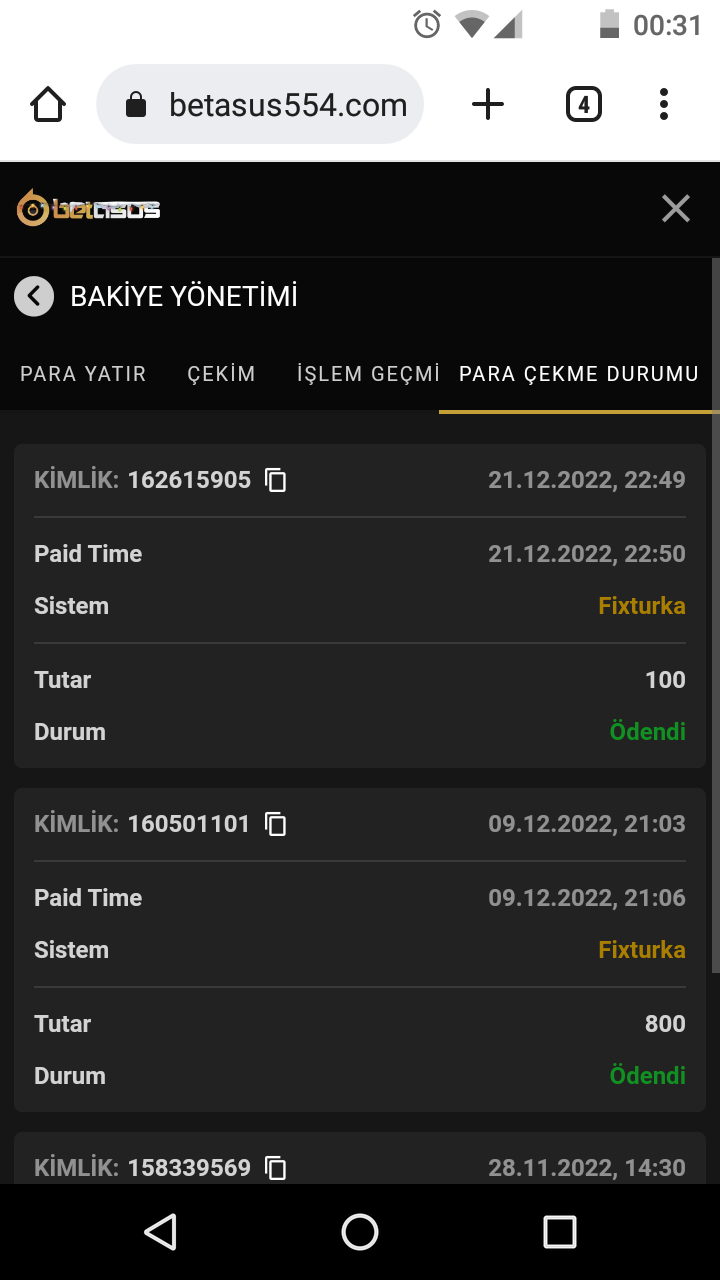The image size is (720, 1280).
Task: Open the recent apps overview
Action: point(560,1232)
